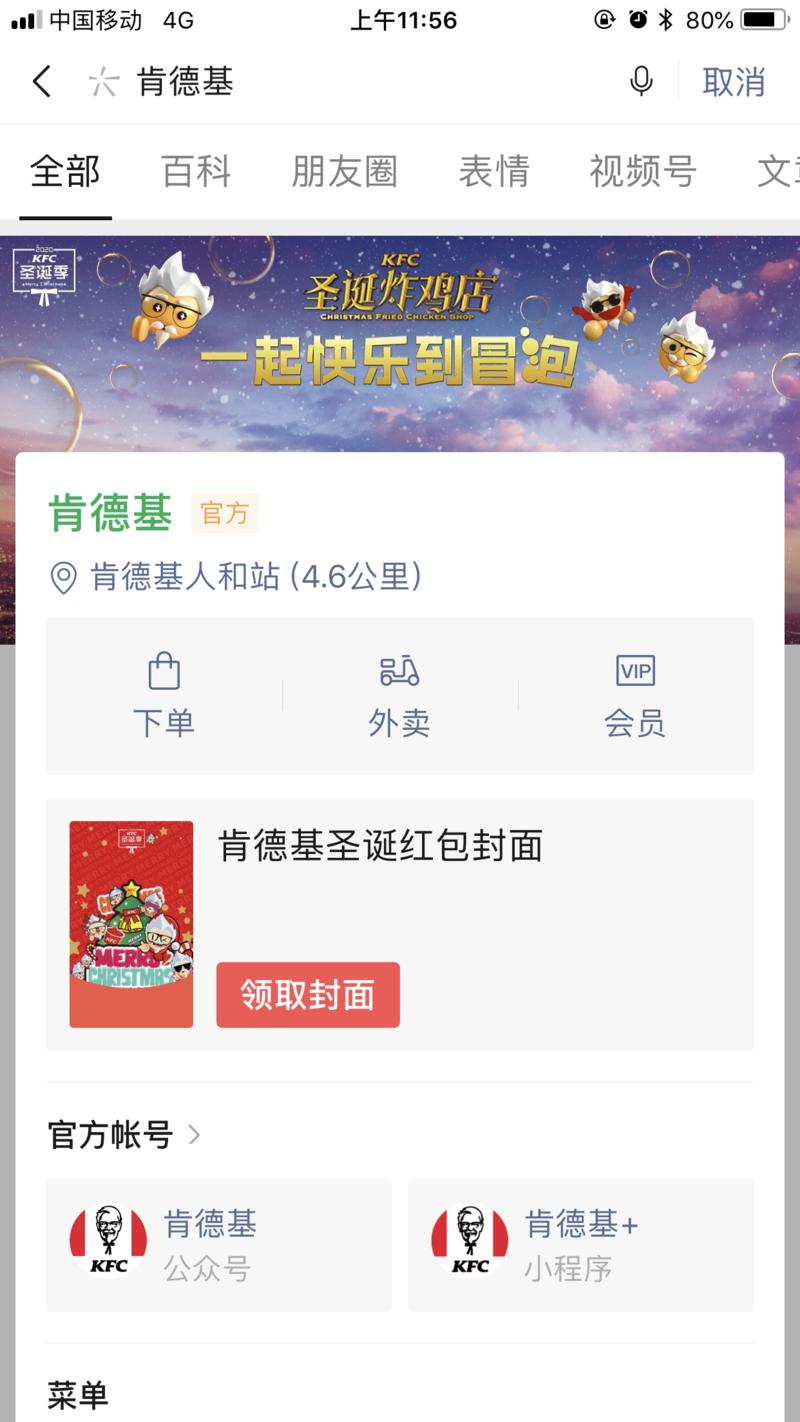800x1422 pixels.
Task: Tap 领取封面 to claim the cover
Action: [x=307, y=995]
